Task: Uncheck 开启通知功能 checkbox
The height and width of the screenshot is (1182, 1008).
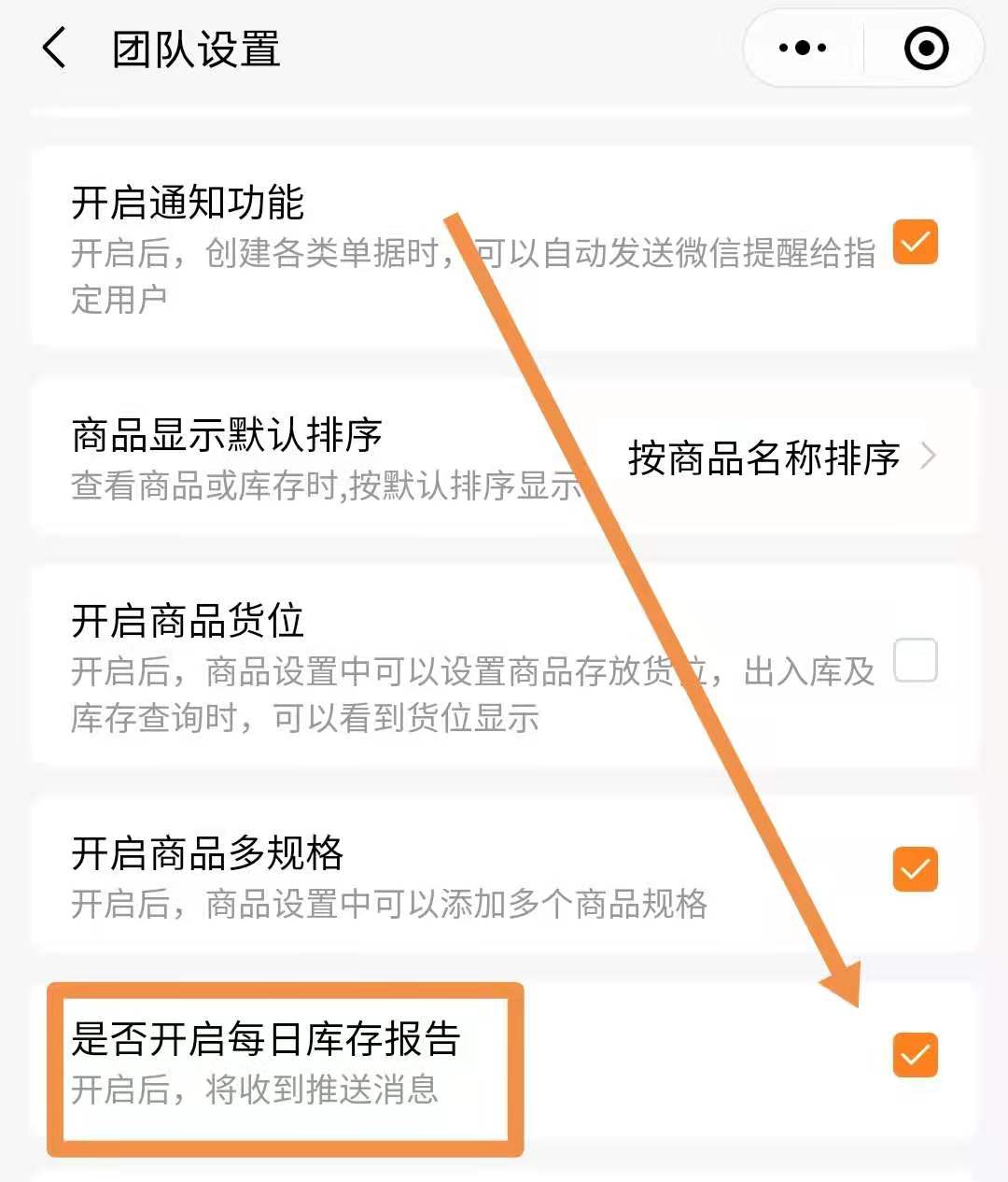Action: pyautogui.click(x=915, y=243)
